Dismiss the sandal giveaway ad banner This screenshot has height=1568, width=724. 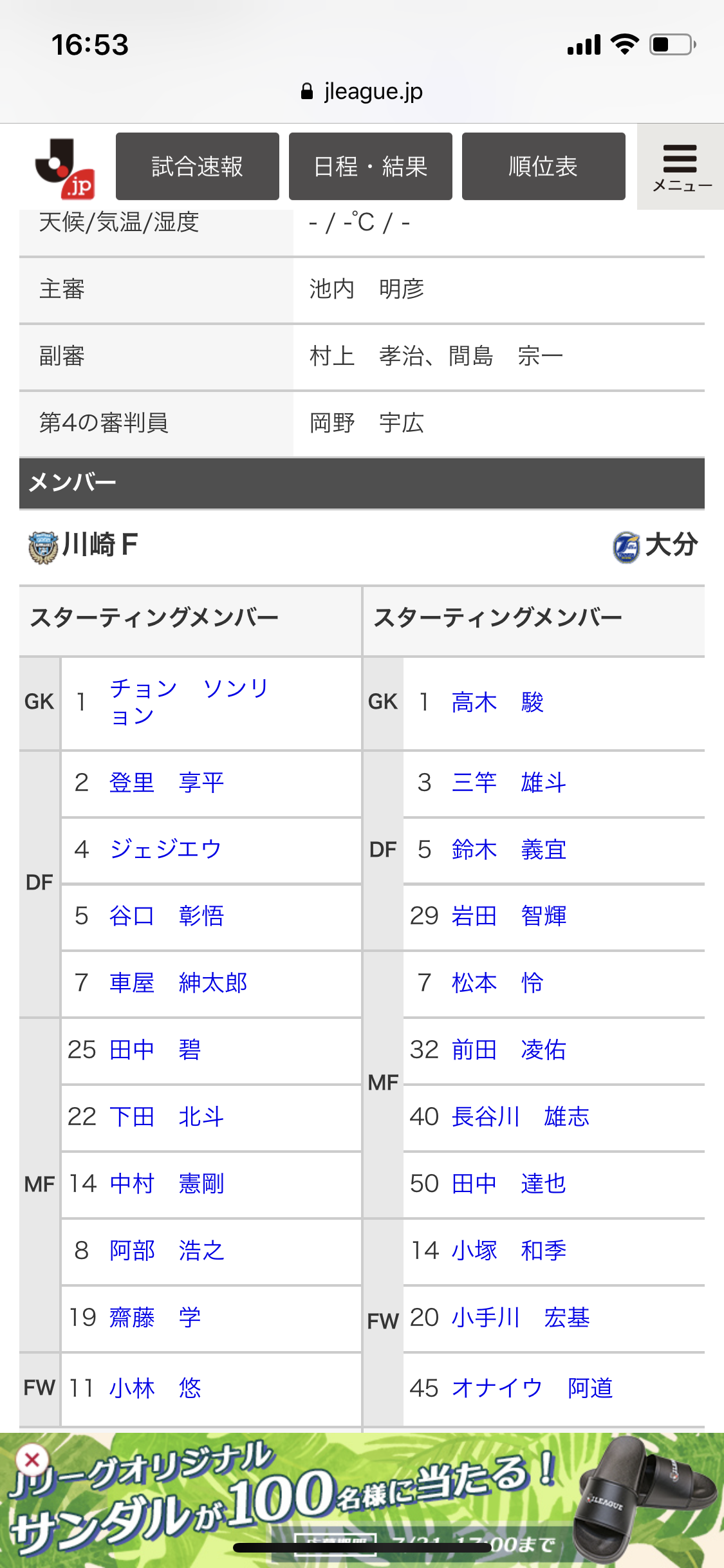coord(32,1460)
